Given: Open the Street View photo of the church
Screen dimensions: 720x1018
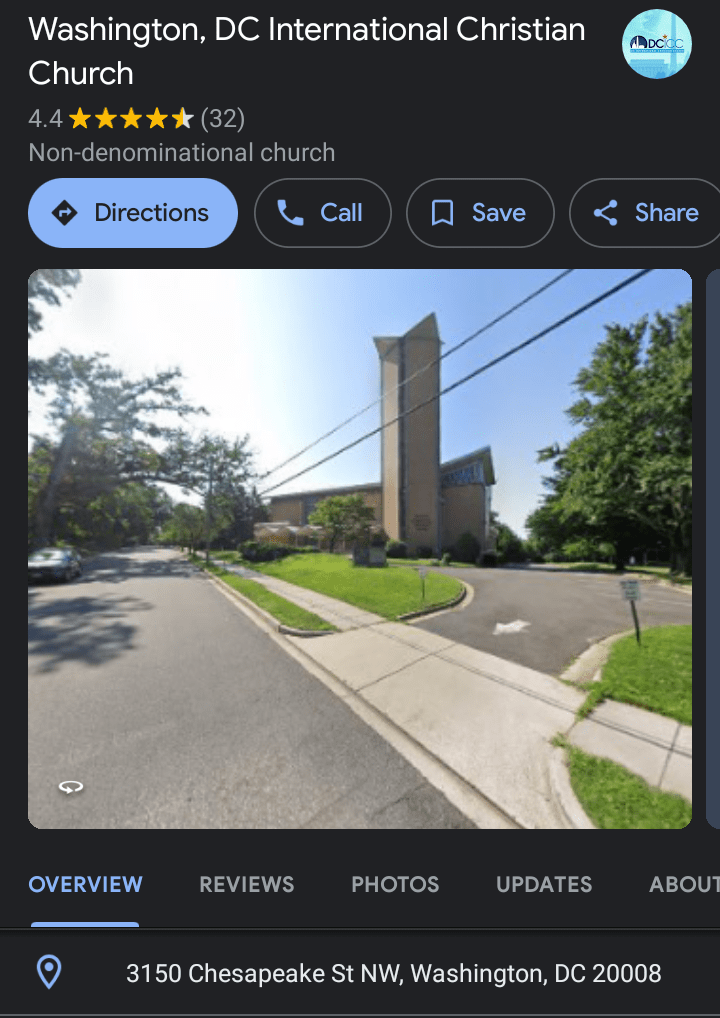Looking at the screenshot, I should (x=360, y=548).
